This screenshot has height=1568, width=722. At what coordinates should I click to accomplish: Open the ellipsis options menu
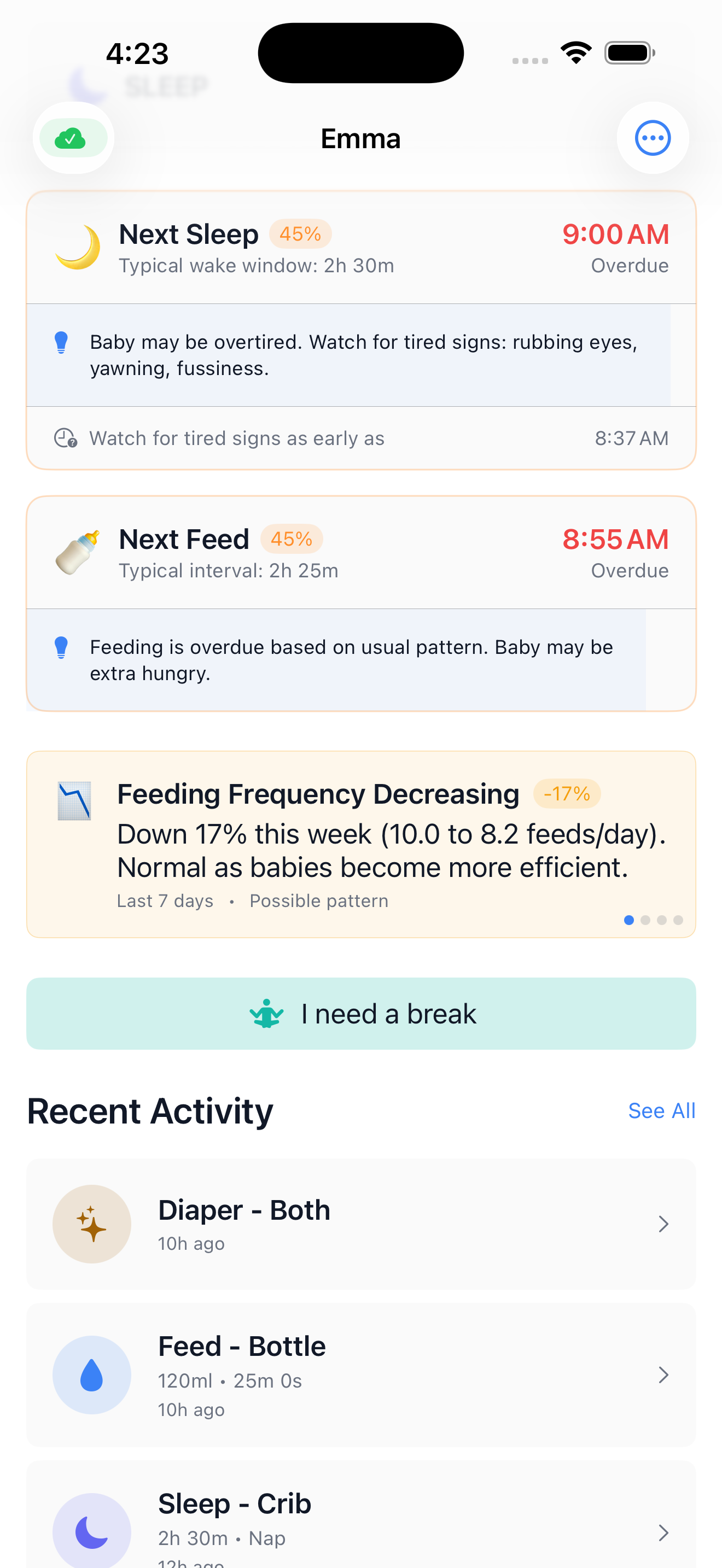click(652, 138)
